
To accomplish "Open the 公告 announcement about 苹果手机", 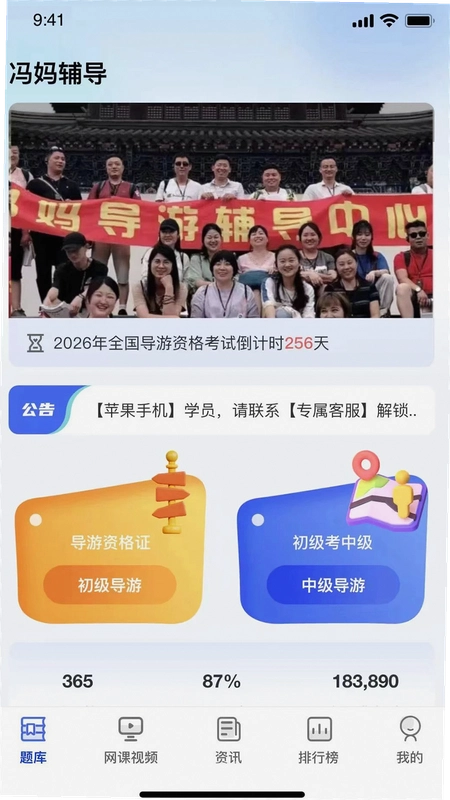I will (x=221, y=410).
